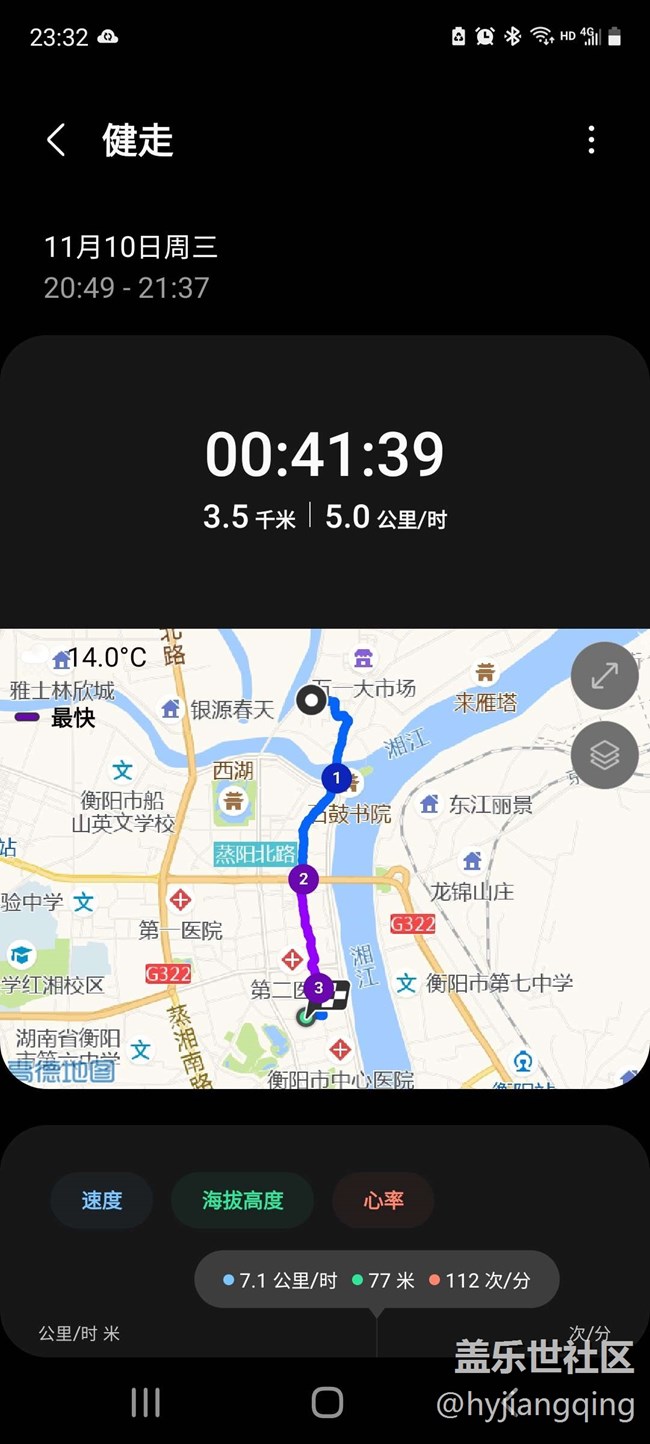
Task: Open the map layers selector
Action: (x=604, y=755)
